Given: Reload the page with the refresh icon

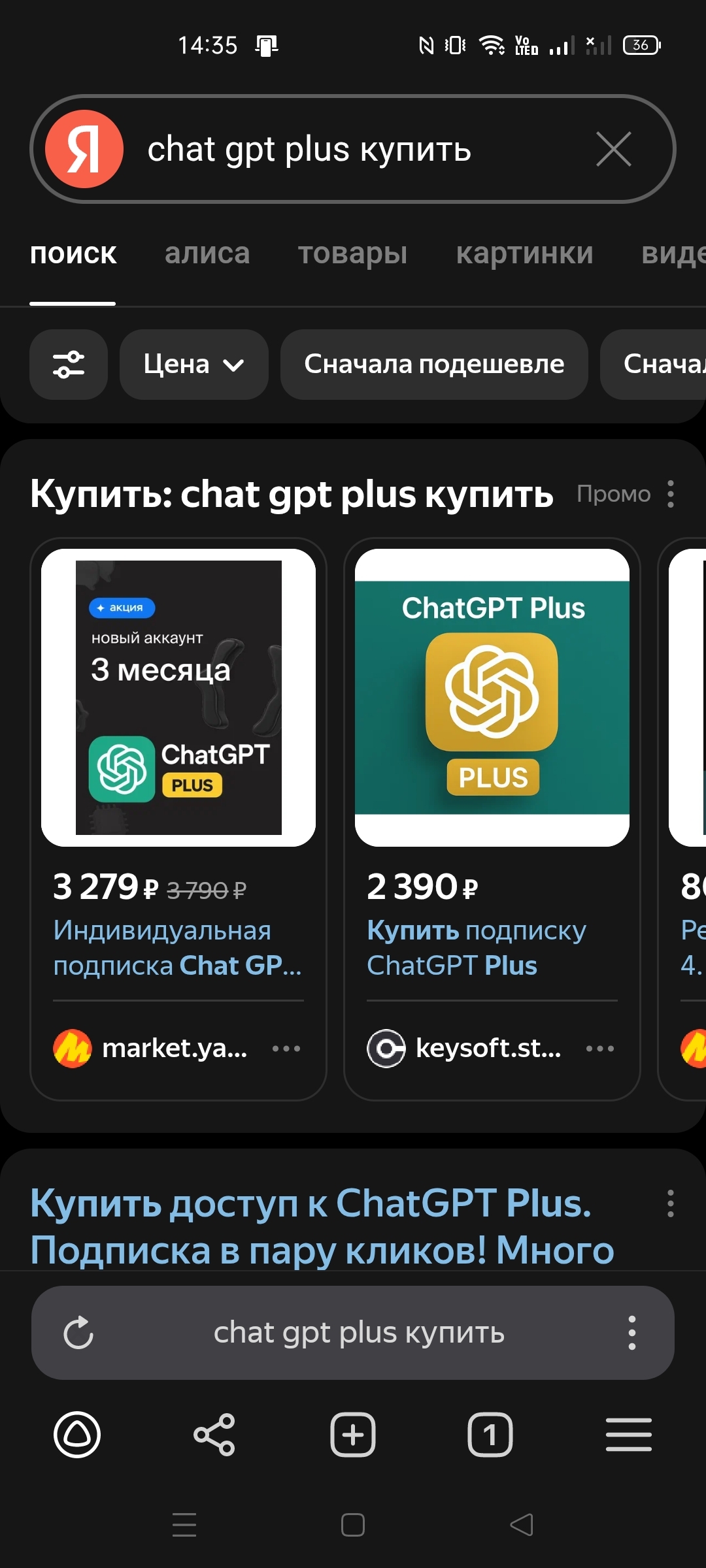Looking at the screenshot, I should [78, 1333].
